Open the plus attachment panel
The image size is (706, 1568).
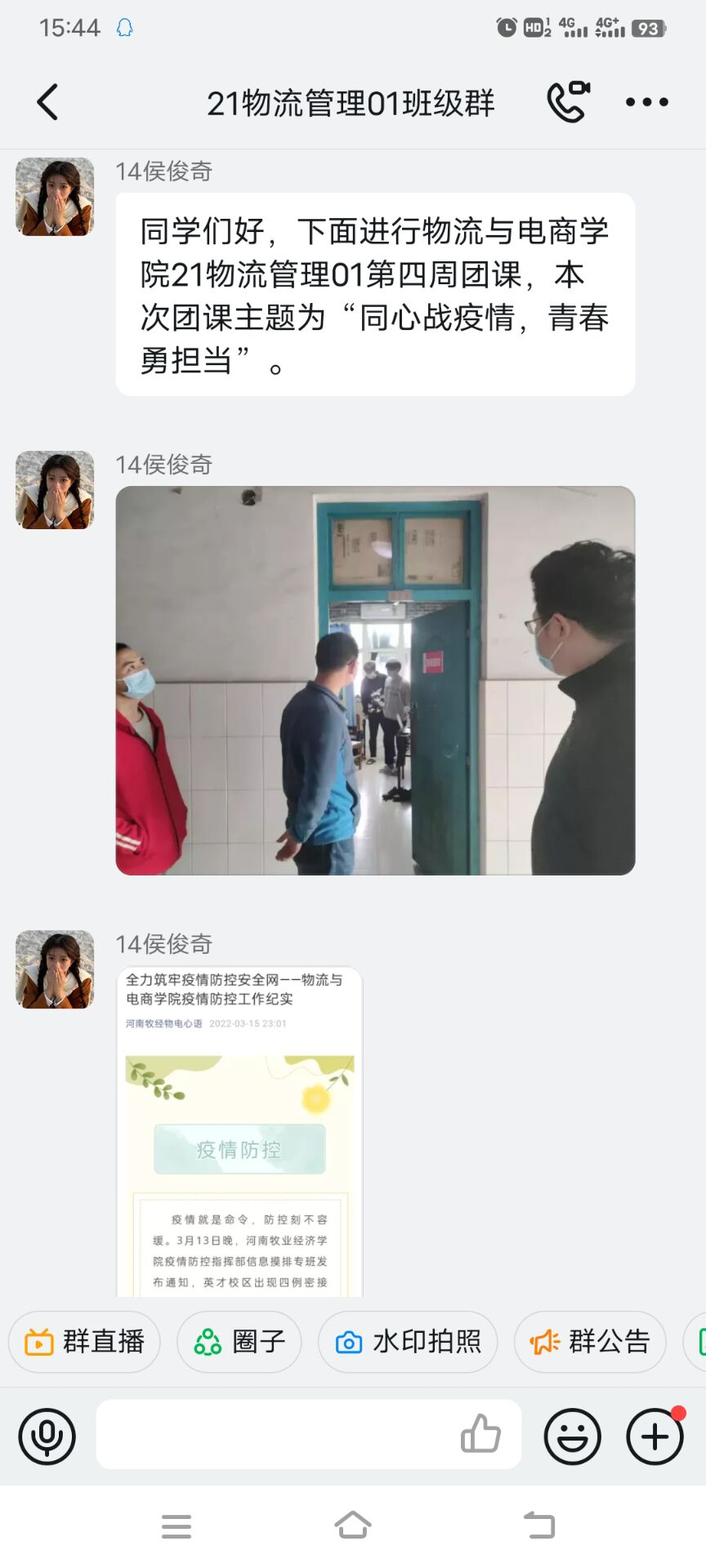point(655,1437)
